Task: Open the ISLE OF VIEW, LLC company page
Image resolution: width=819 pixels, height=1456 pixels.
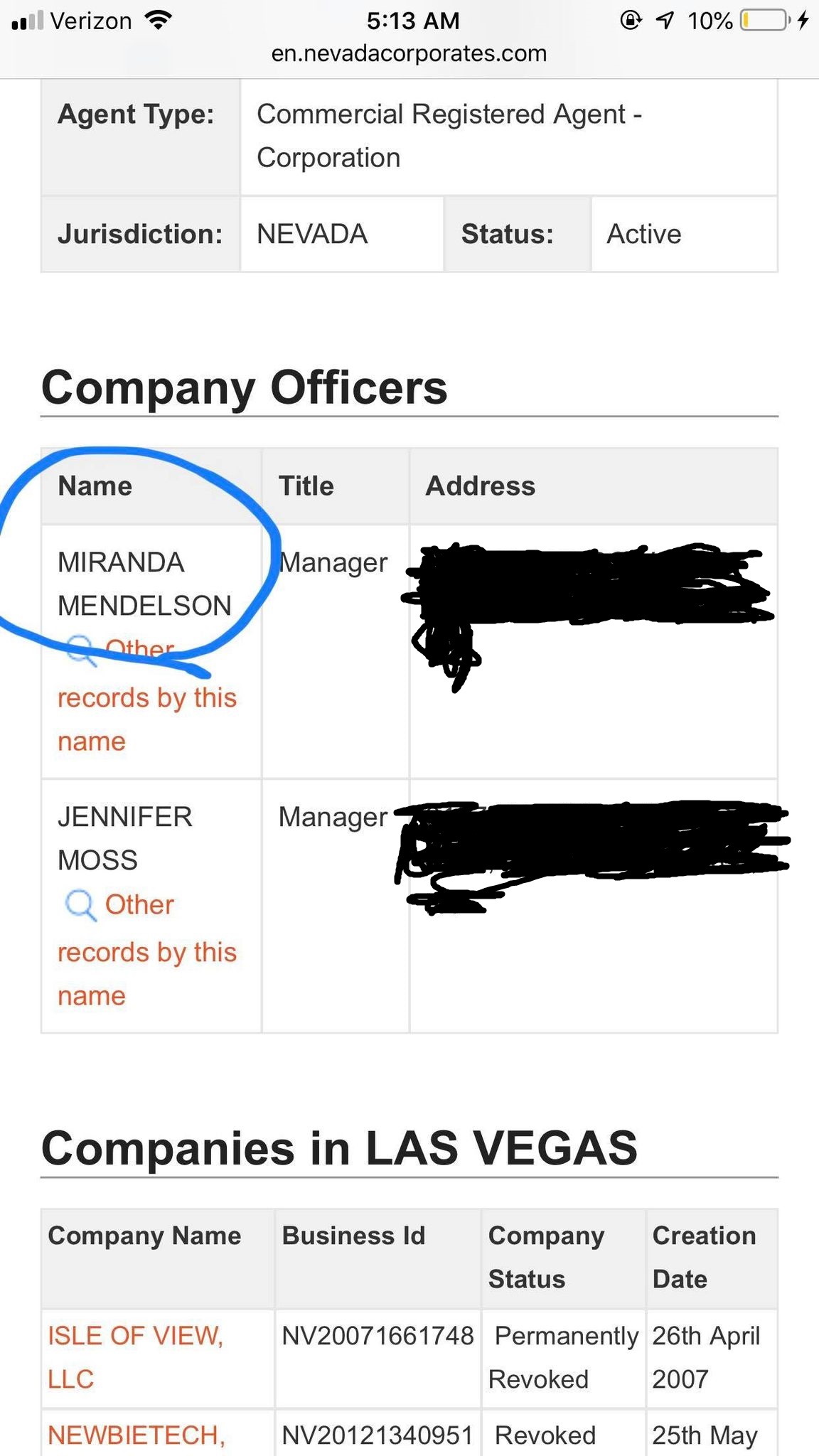Action: (135, 1357)
